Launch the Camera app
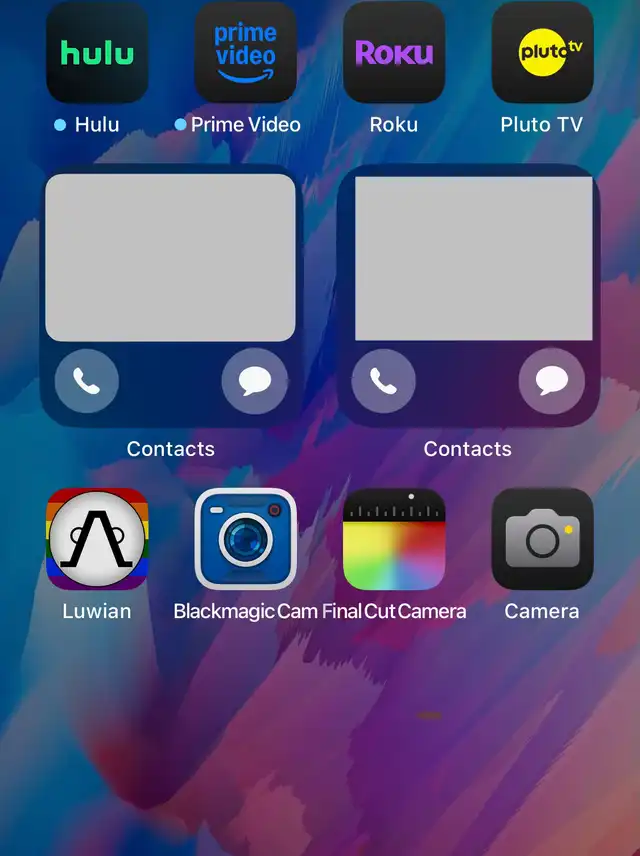 (542, 539)
